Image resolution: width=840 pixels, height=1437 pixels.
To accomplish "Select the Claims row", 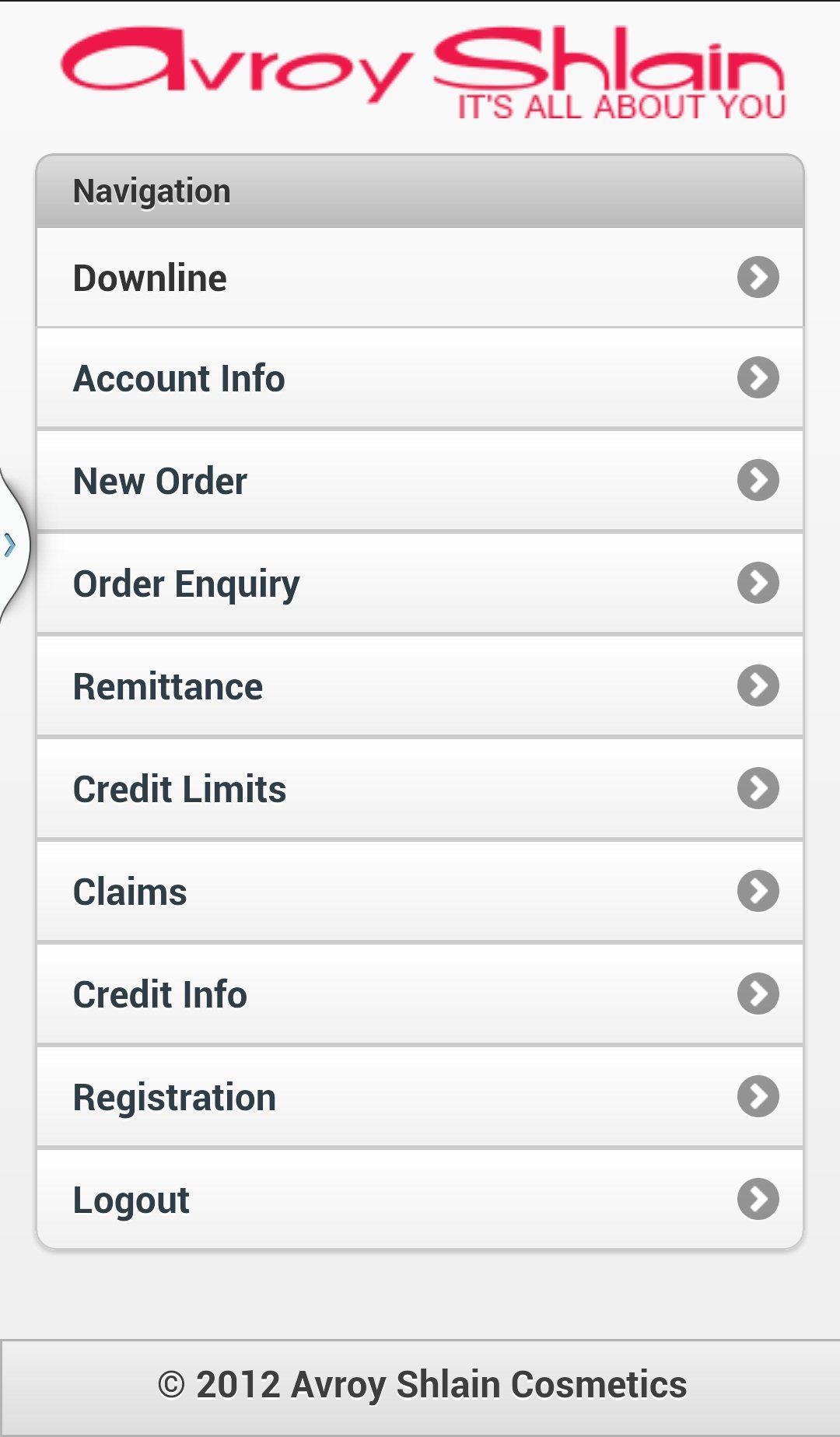I will (420, 892).
